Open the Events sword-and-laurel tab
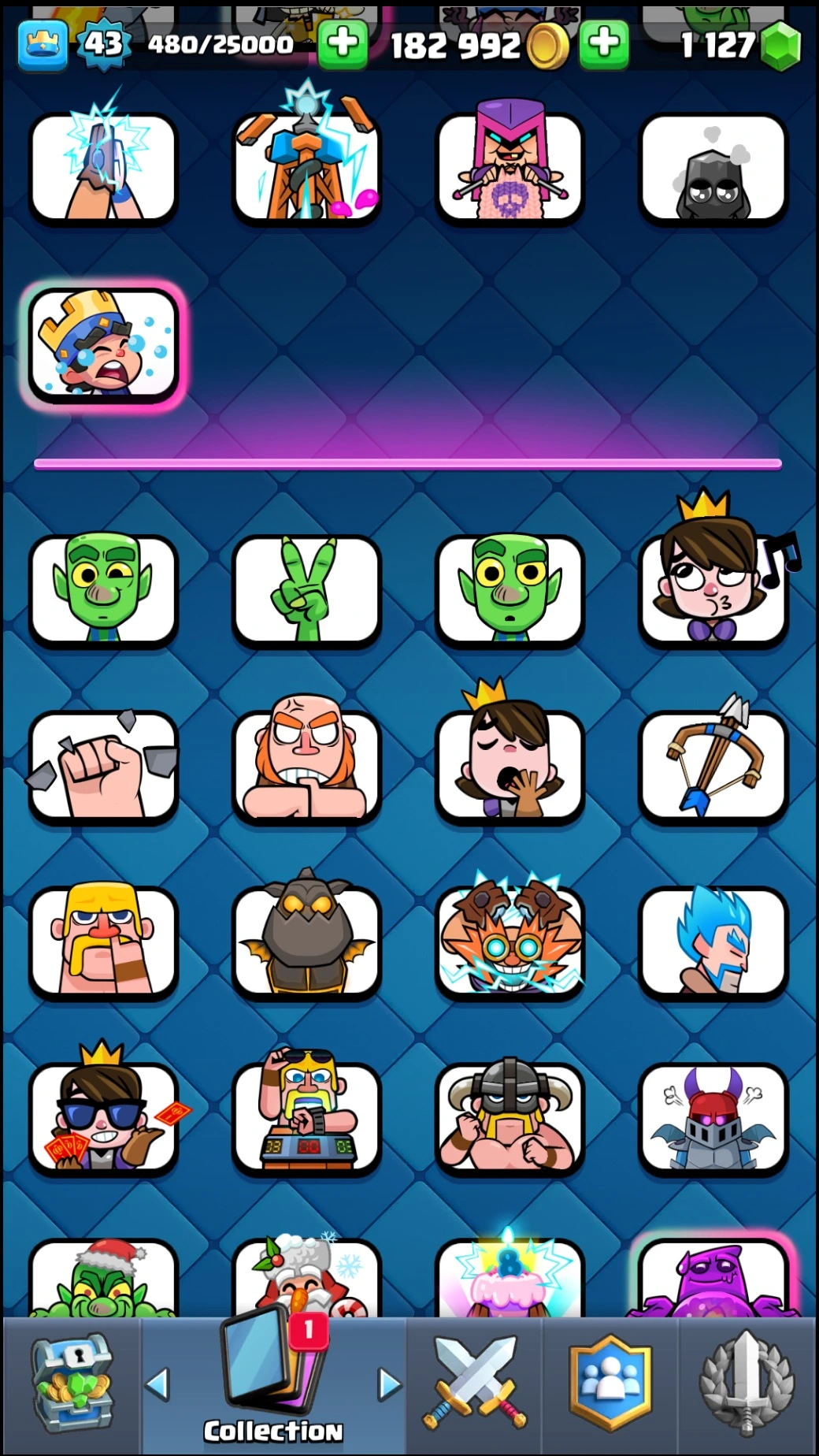This screenshot has width=819, height=1456. [x=747, y=1384]
